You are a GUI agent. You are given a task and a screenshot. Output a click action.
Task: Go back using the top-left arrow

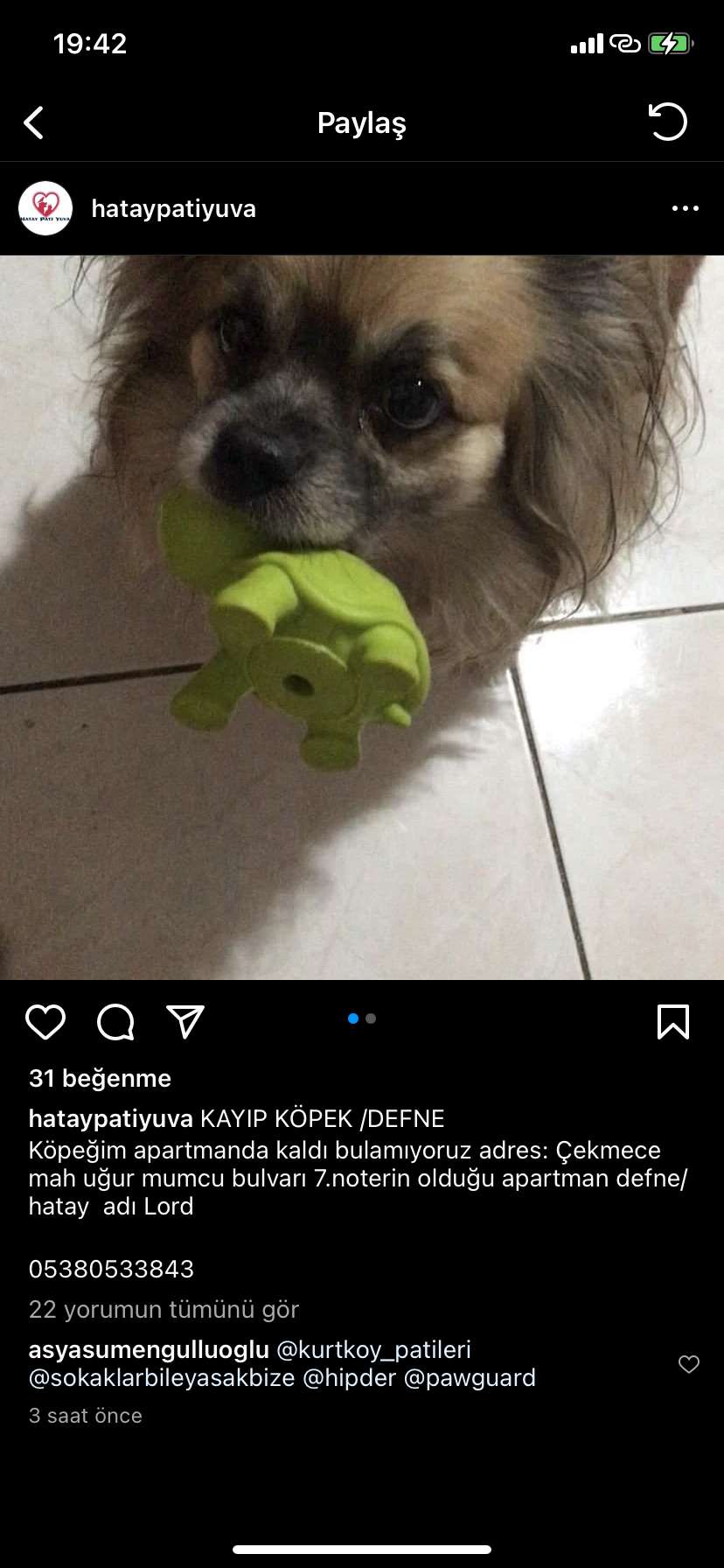coord(34,123)
